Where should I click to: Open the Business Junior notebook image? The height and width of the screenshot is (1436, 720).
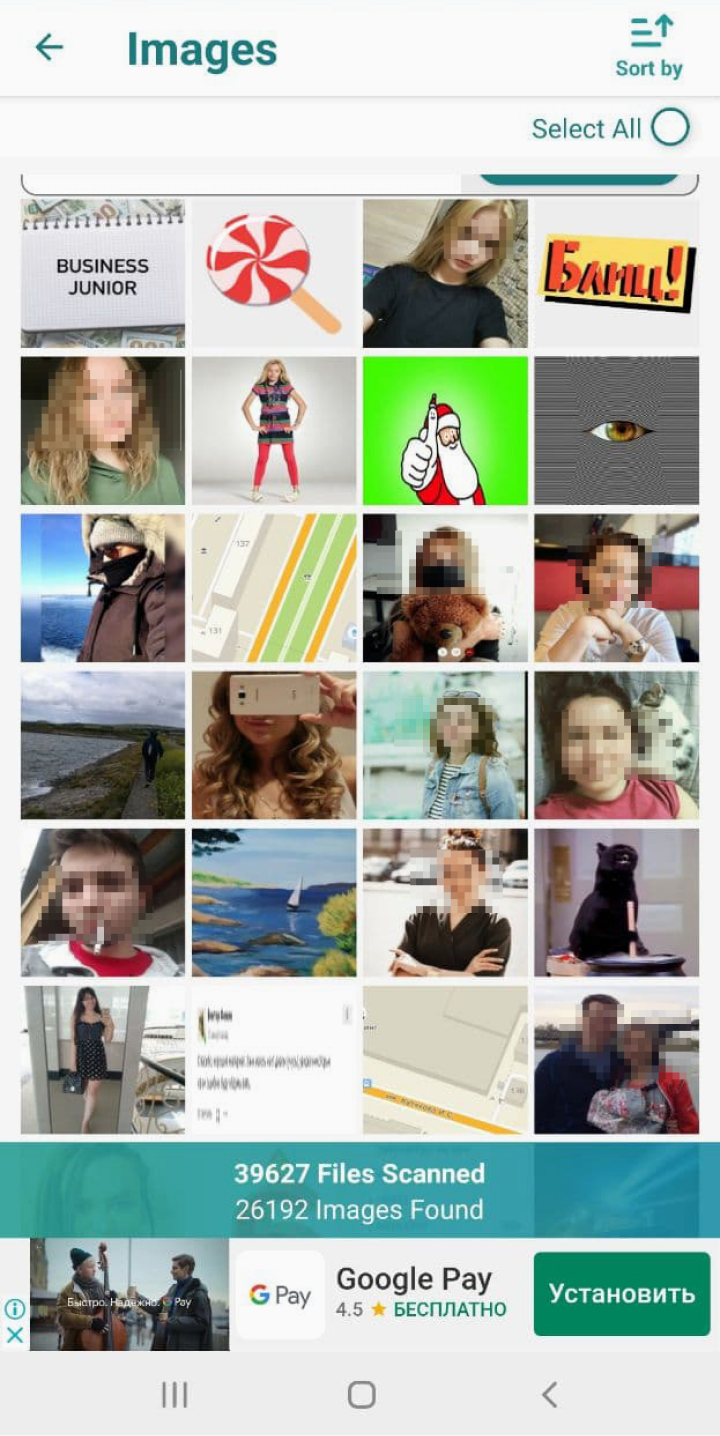click(103, 273)
